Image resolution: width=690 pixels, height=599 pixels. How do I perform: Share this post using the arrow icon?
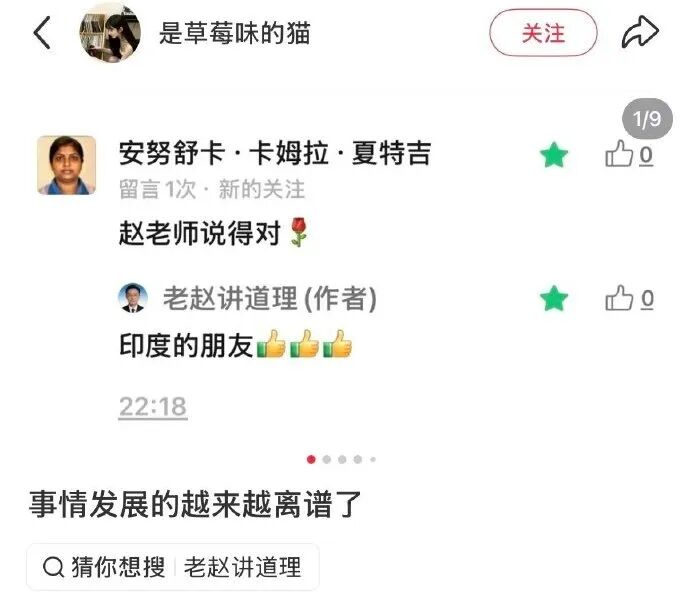(640, 33)
